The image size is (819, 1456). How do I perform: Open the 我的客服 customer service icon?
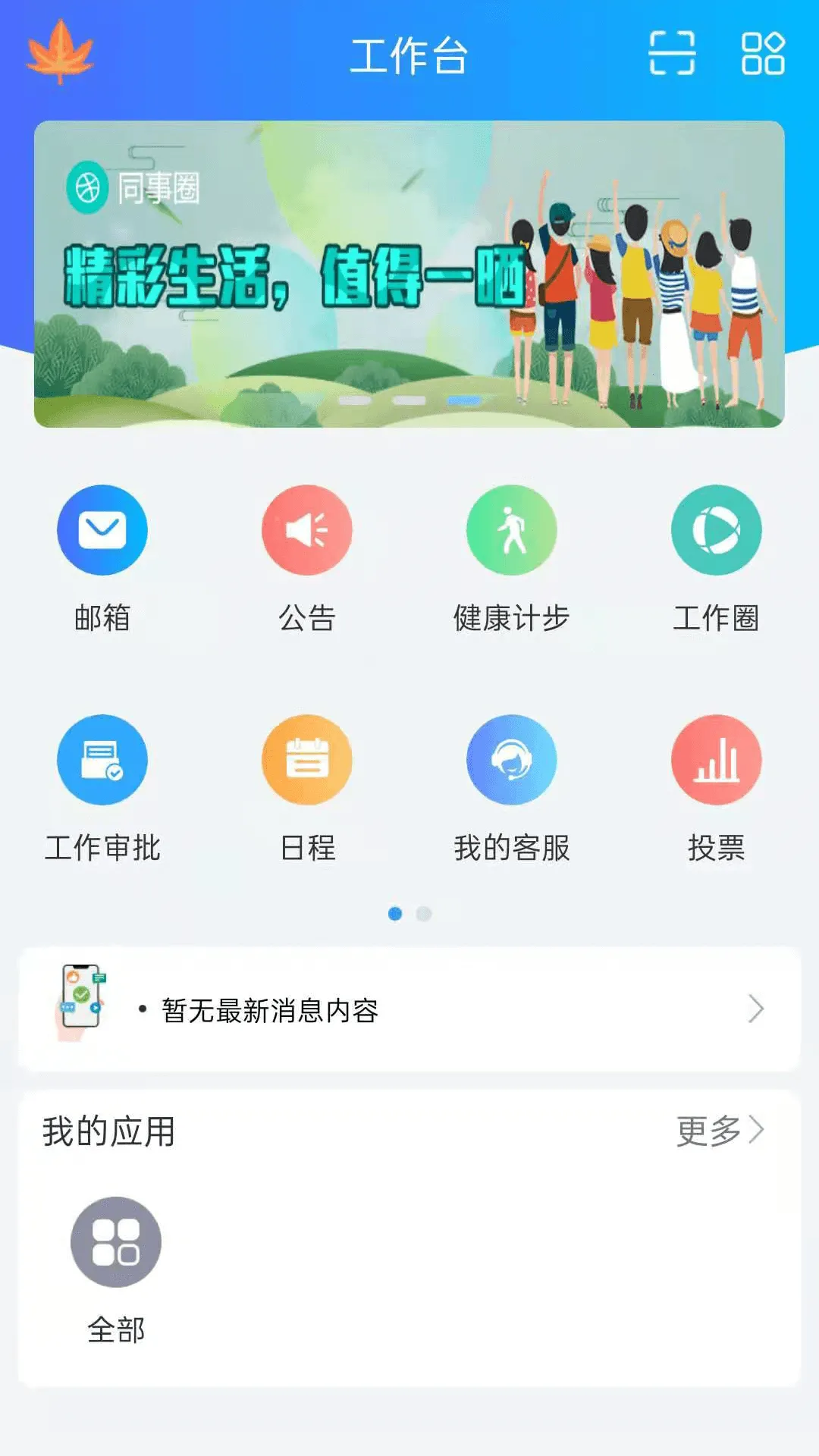click(511, 759)
